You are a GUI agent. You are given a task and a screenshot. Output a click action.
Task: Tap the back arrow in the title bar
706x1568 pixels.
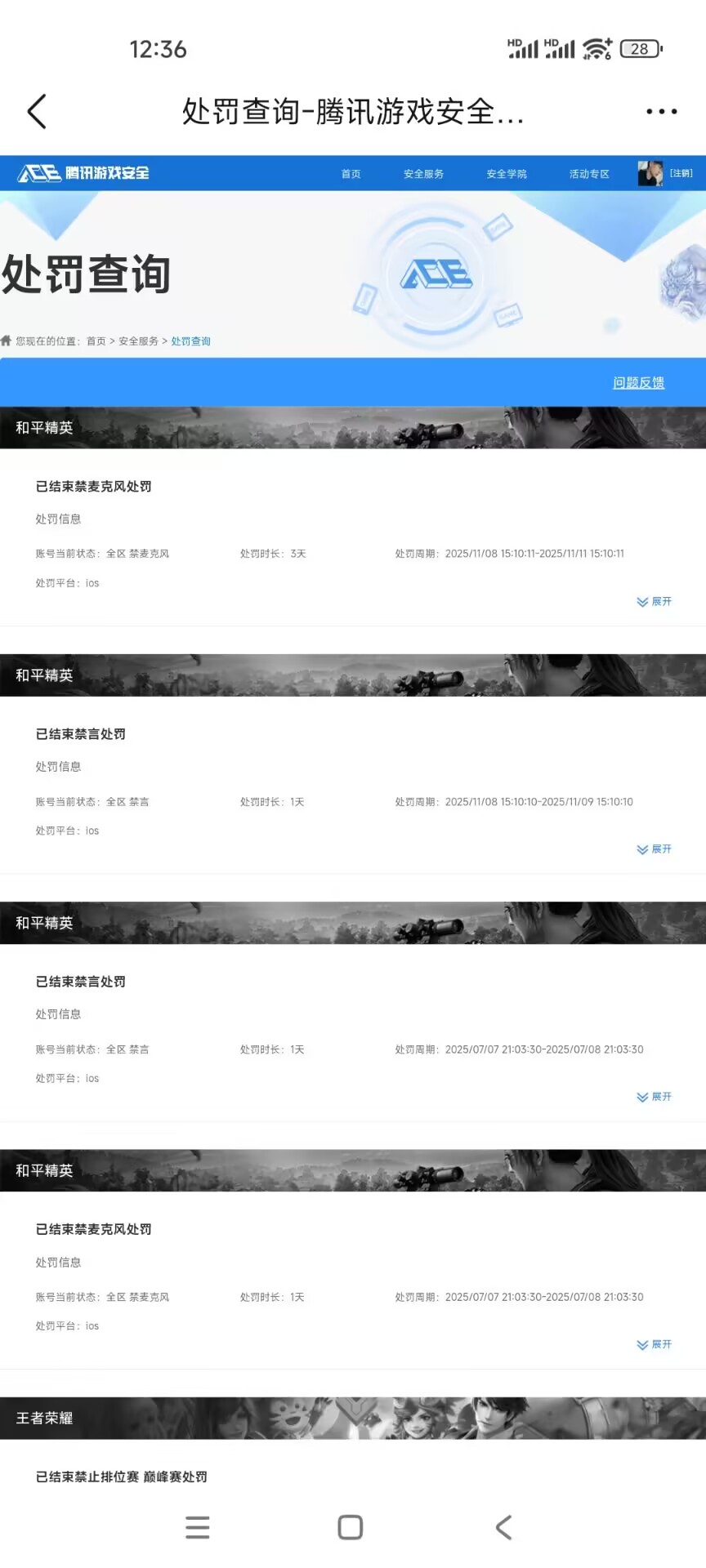click(x=37, y=111)
